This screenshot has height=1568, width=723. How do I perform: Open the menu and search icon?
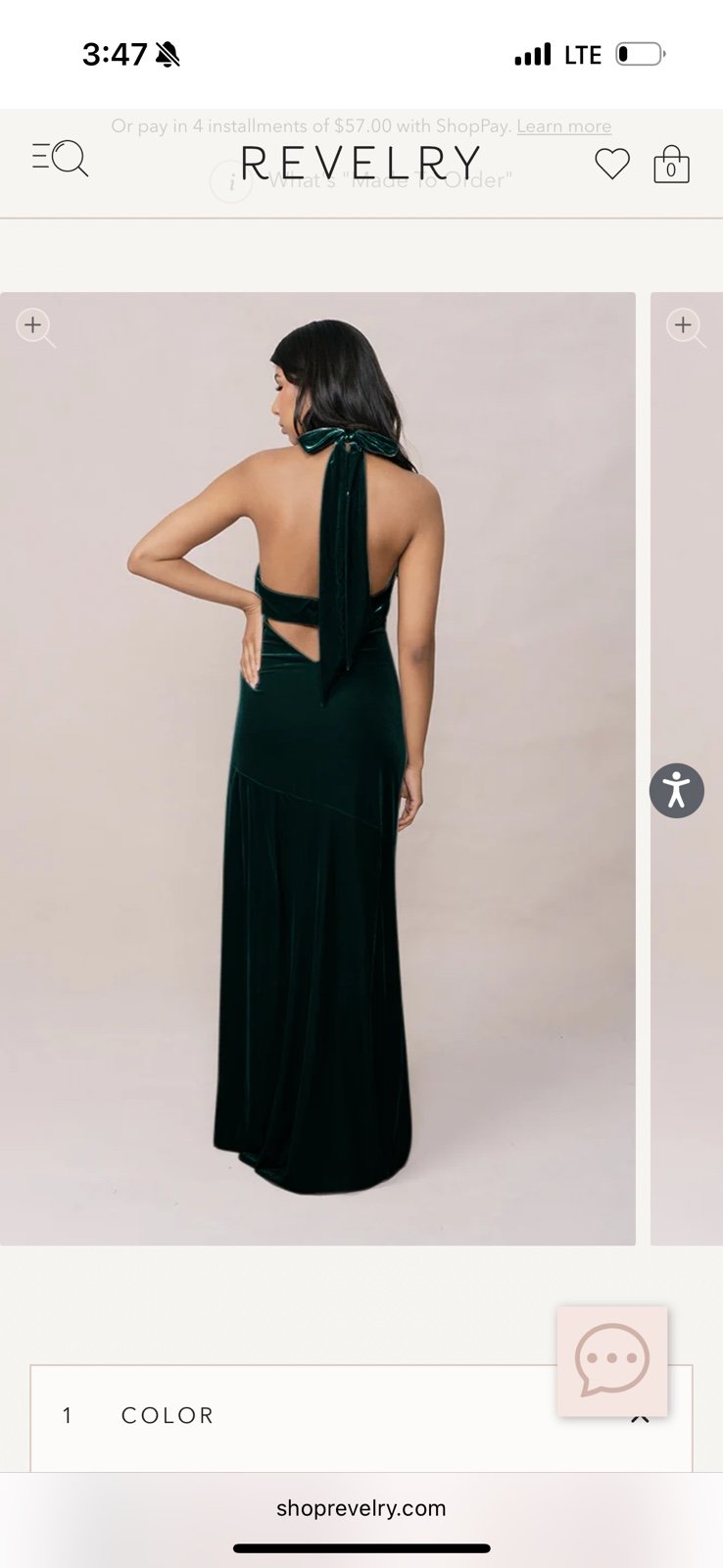(x=60, y=159)
